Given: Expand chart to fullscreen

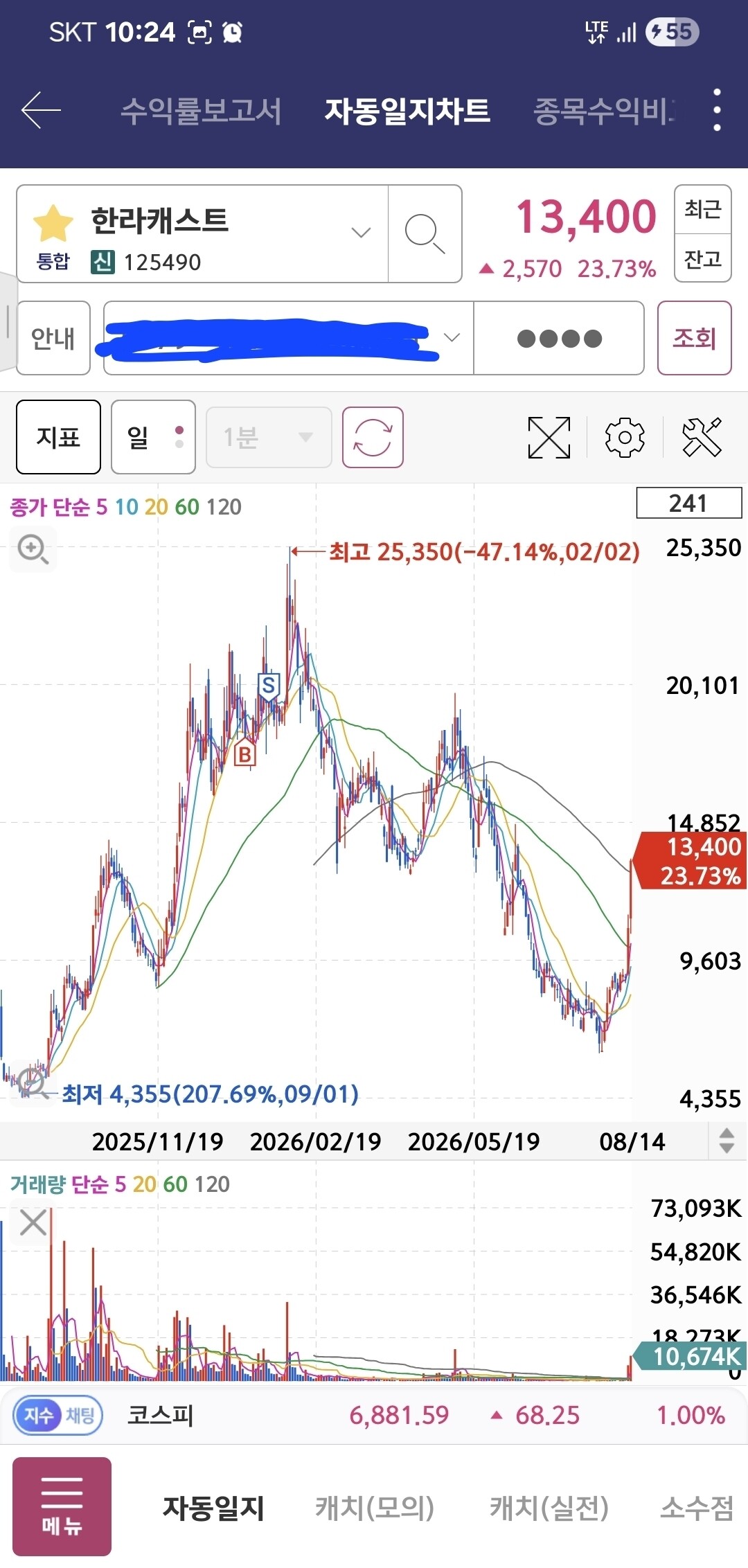Looking at the screenshot, I should coord(549,437).
